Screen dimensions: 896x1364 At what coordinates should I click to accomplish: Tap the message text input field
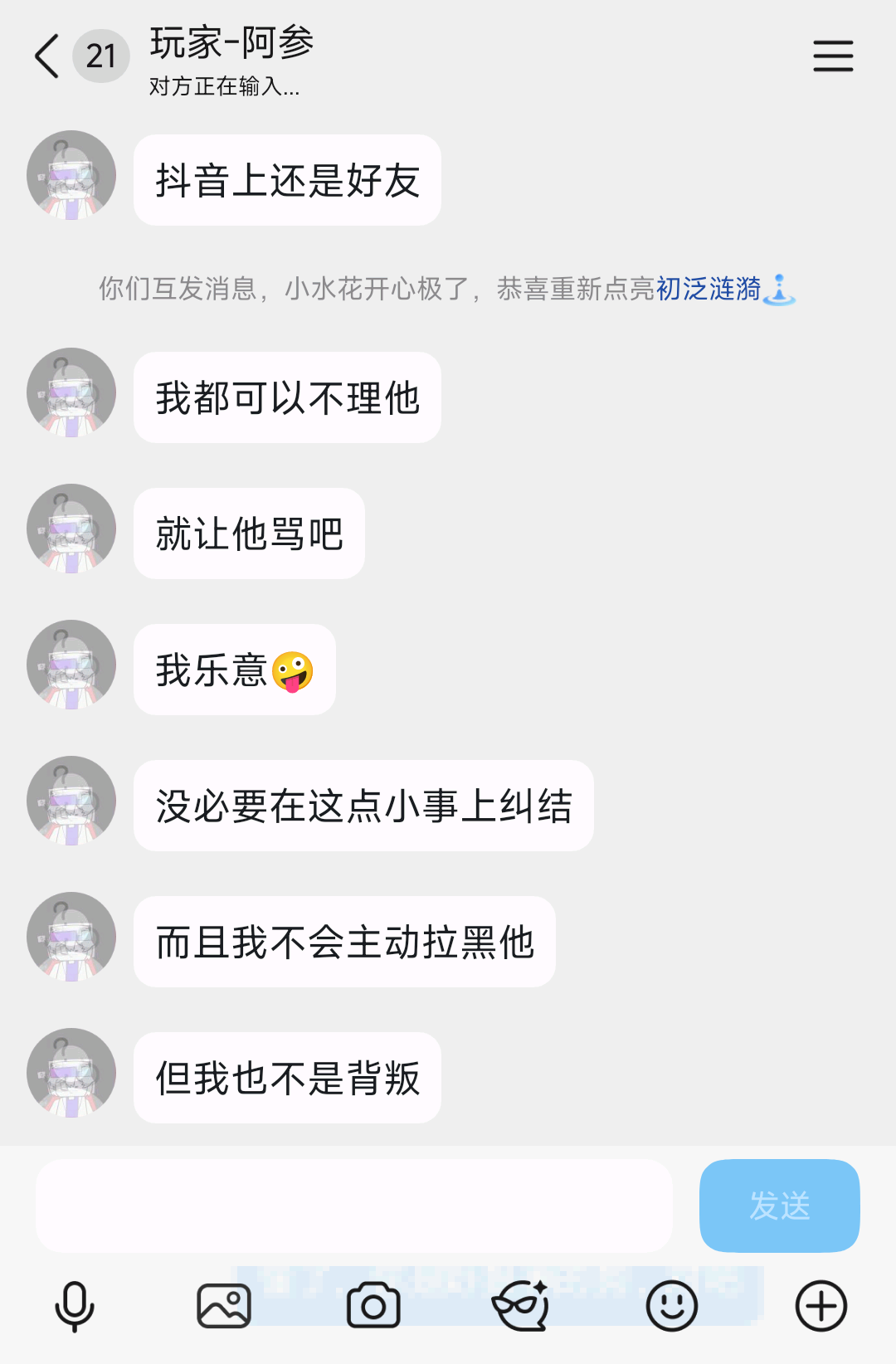353,1206
